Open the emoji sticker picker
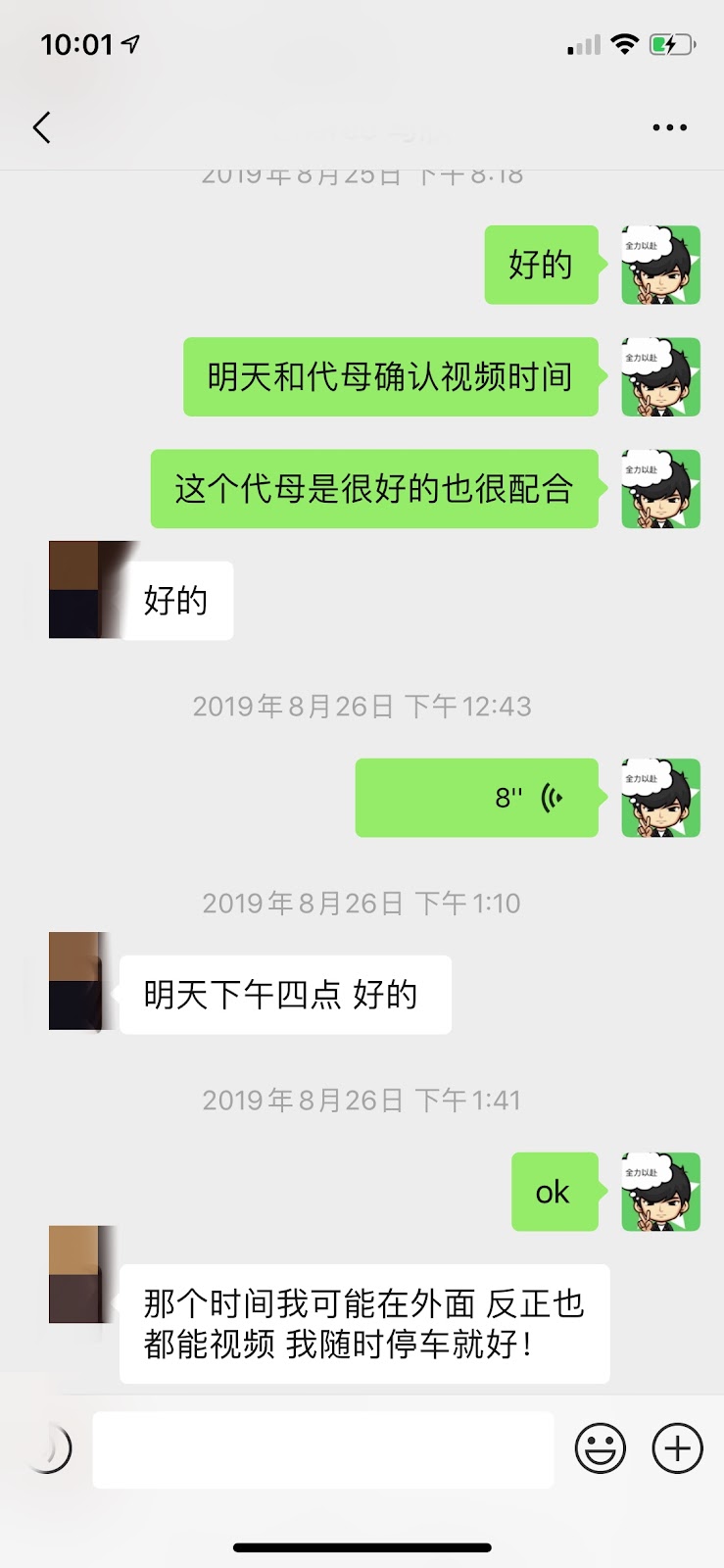 [x=600, y=1448]
